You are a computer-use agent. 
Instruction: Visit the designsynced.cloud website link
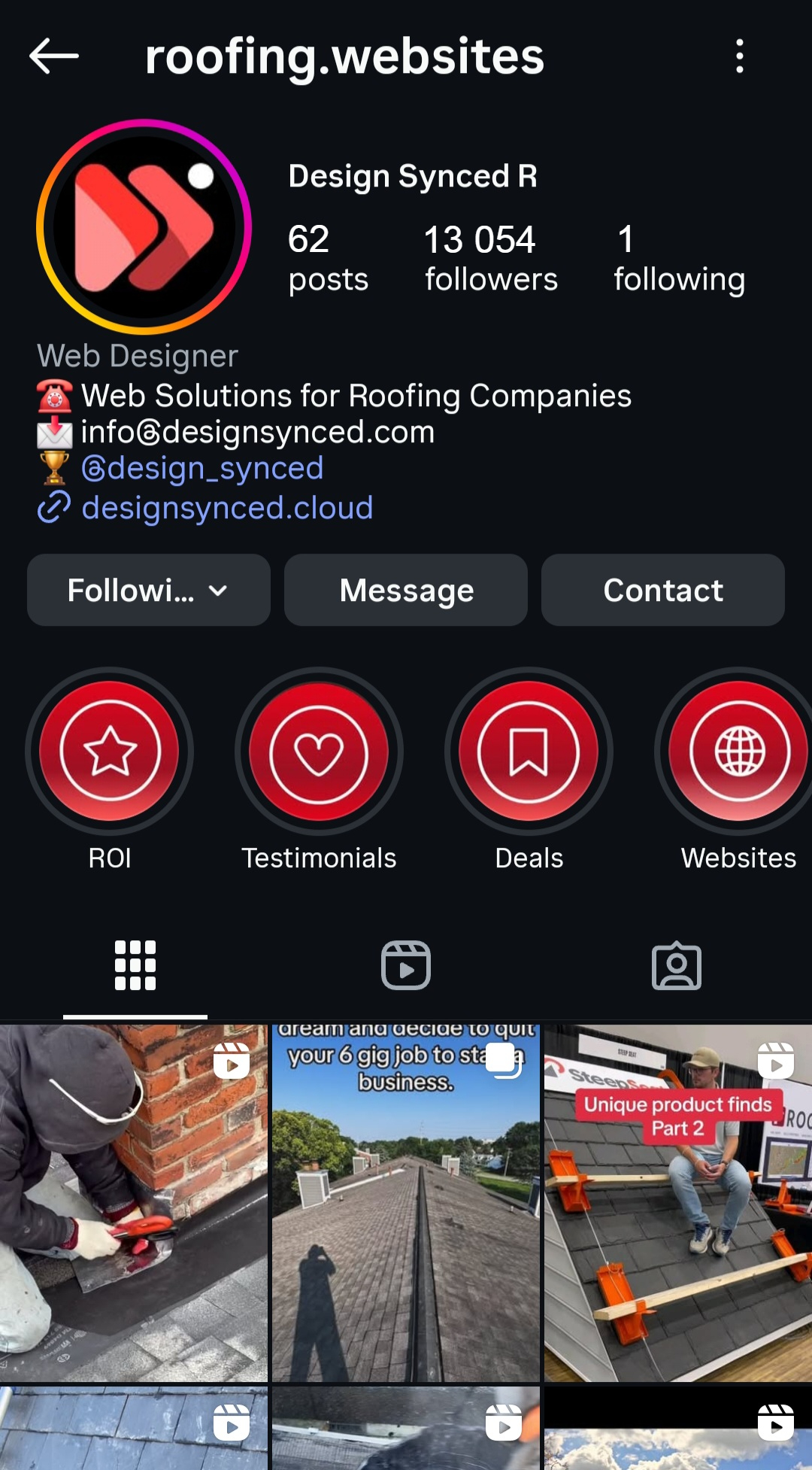(227, 508)
